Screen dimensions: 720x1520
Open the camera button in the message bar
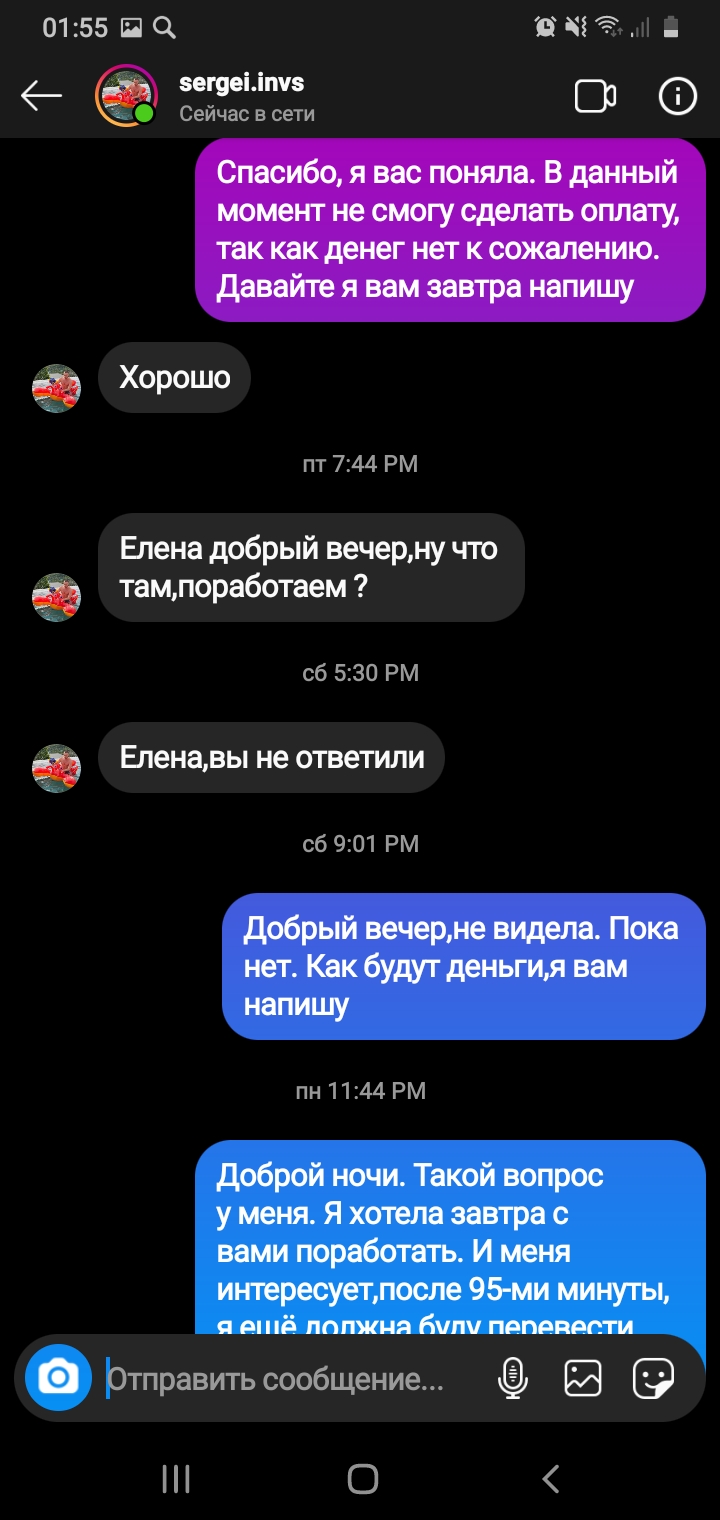[58, 1378]
